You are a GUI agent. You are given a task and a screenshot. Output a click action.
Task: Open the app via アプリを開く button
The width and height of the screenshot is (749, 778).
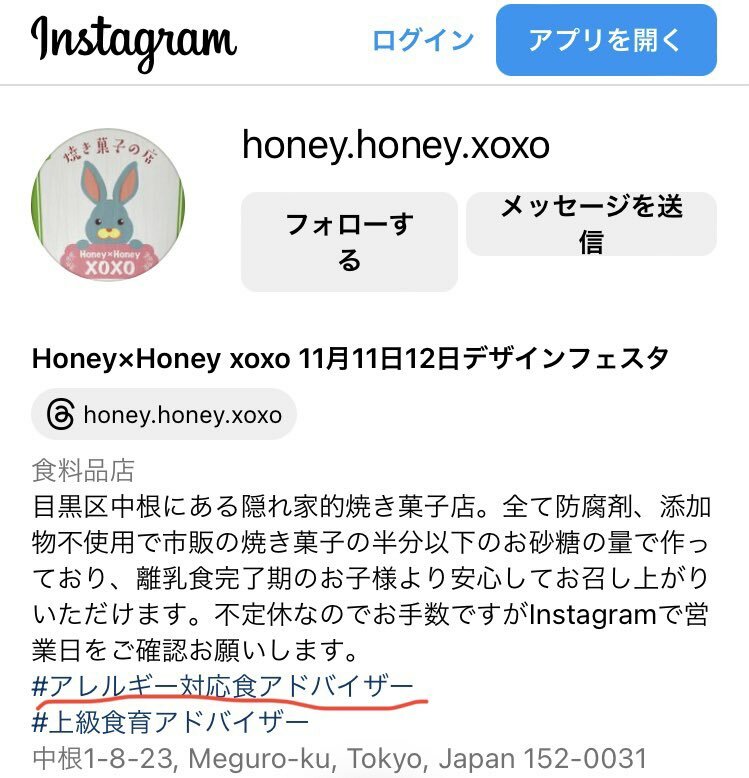[606, 41]
